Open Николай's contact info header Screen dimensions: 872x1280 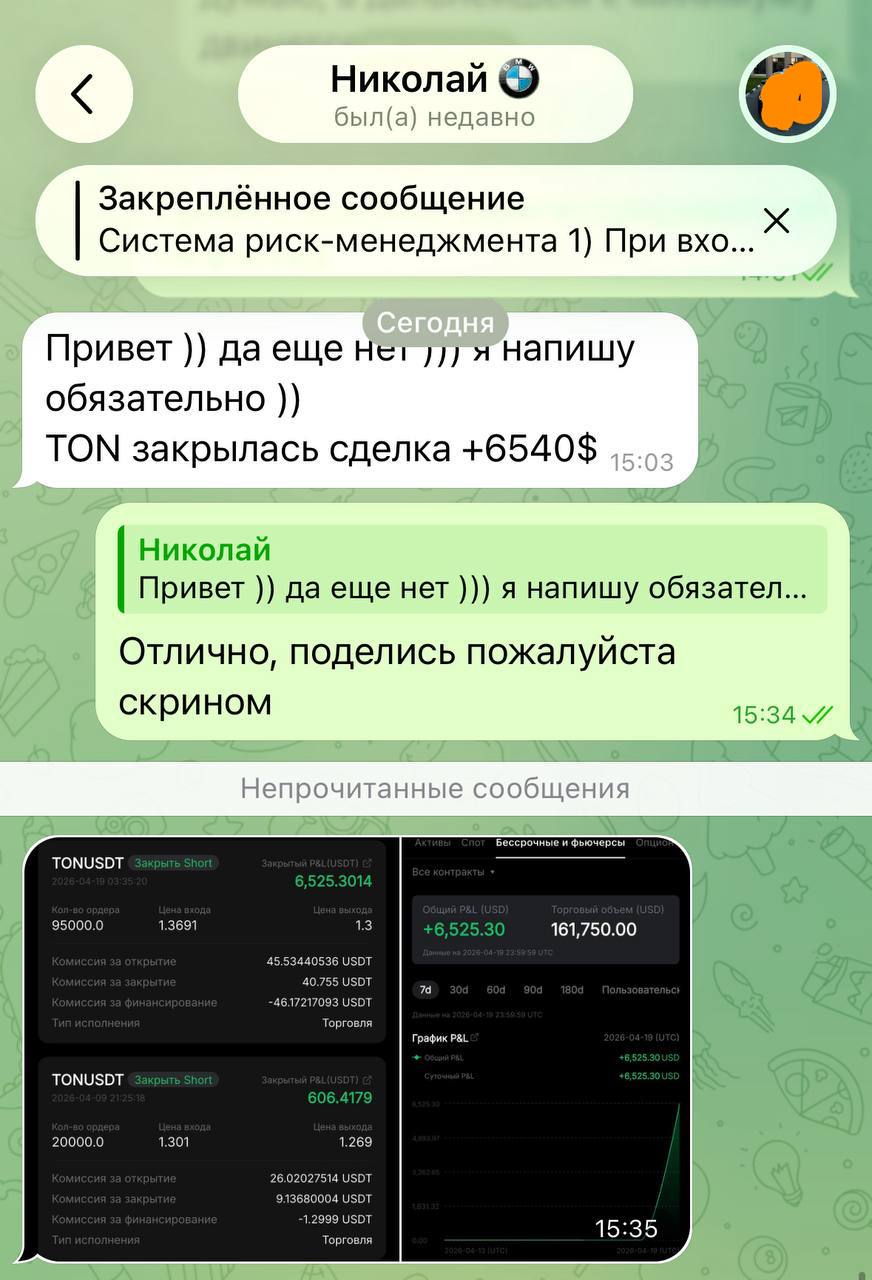click(x=435, y=95)
